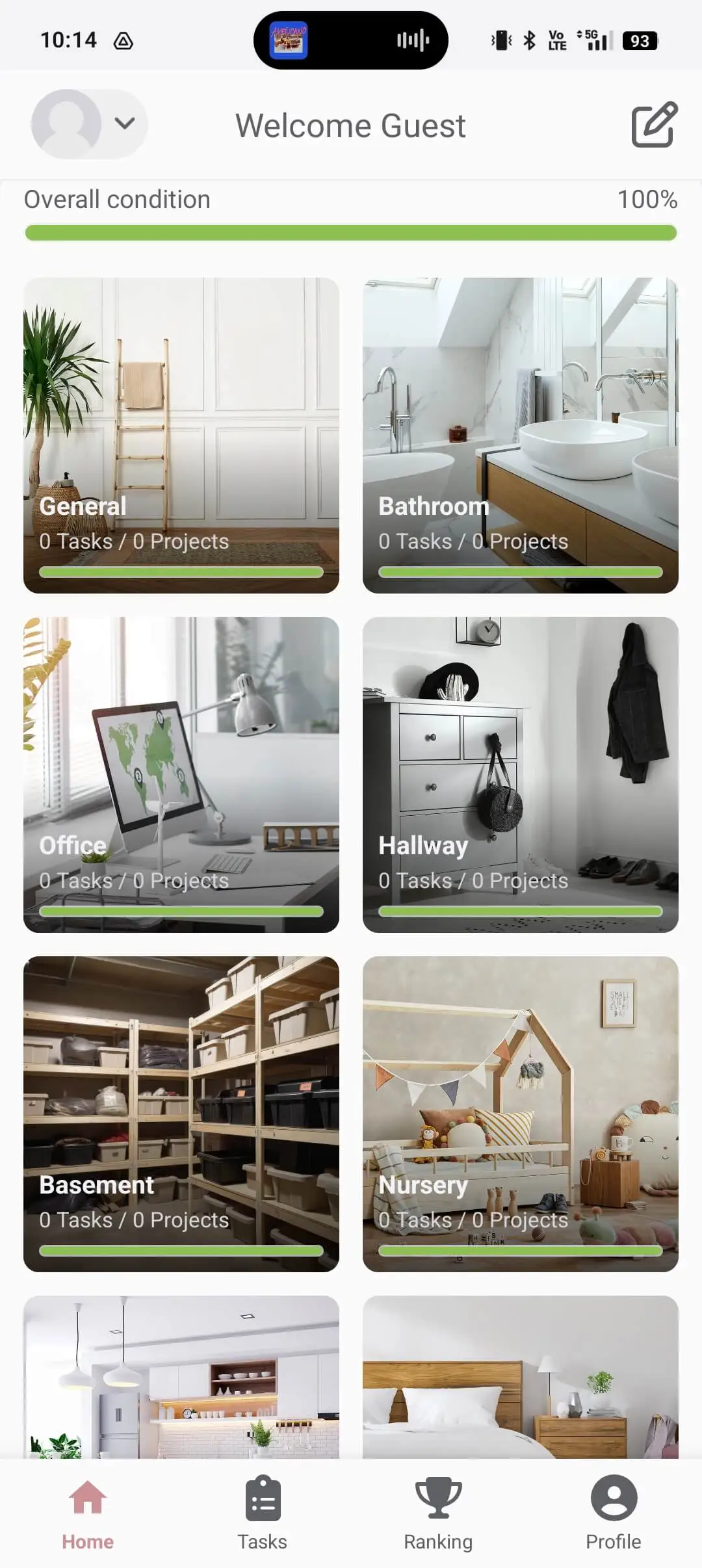Select the Office room card

181,774
